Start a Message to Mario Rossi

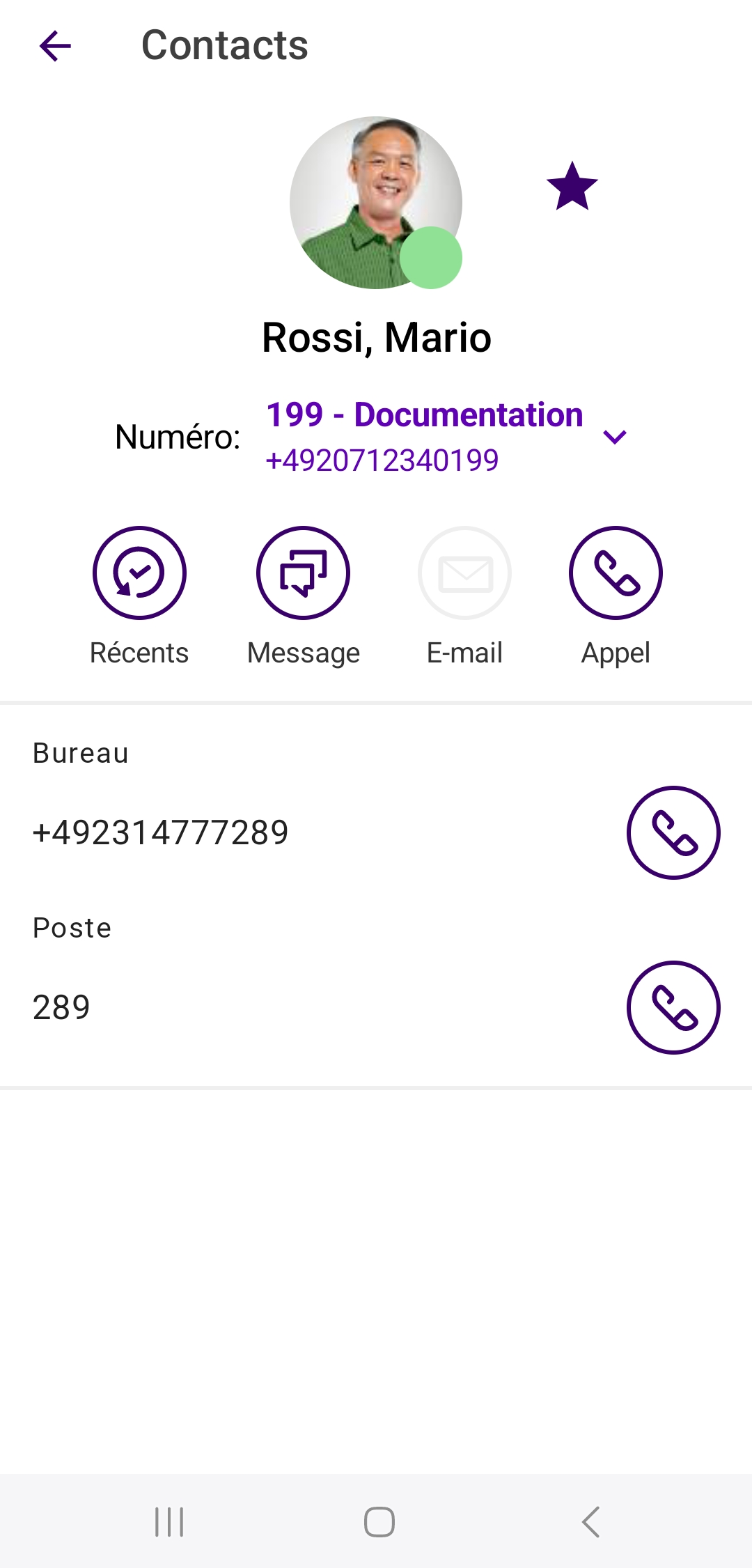coord(303,573)
